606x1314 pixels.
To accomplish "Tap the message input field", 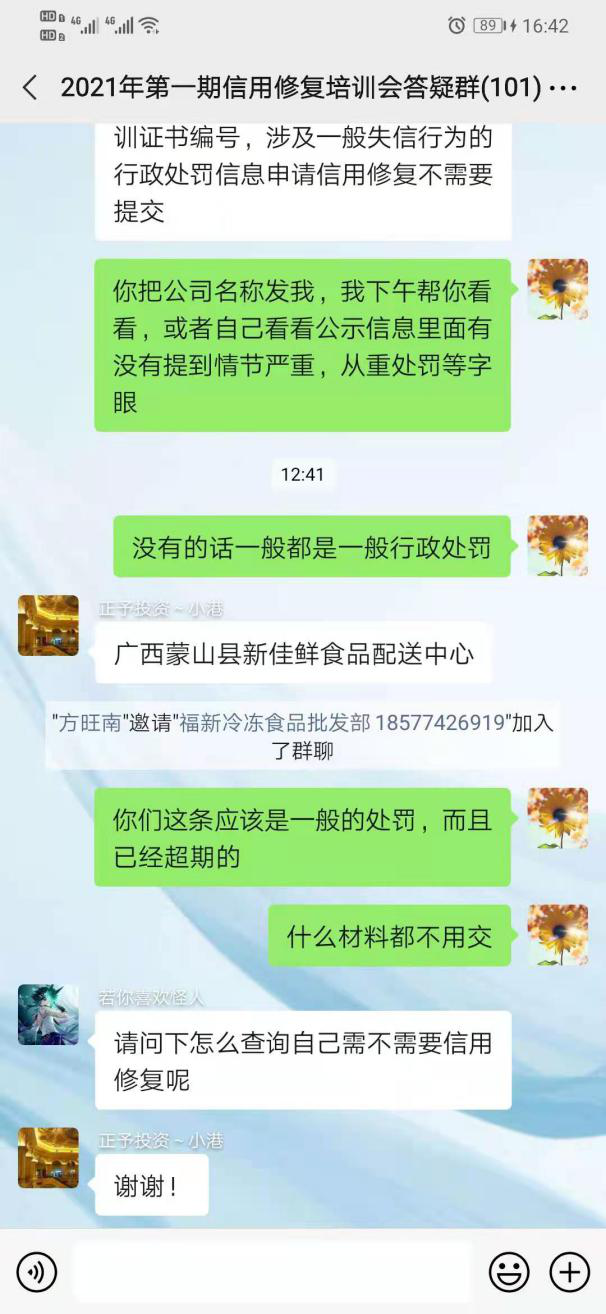I will click(x=272, y=1272).
